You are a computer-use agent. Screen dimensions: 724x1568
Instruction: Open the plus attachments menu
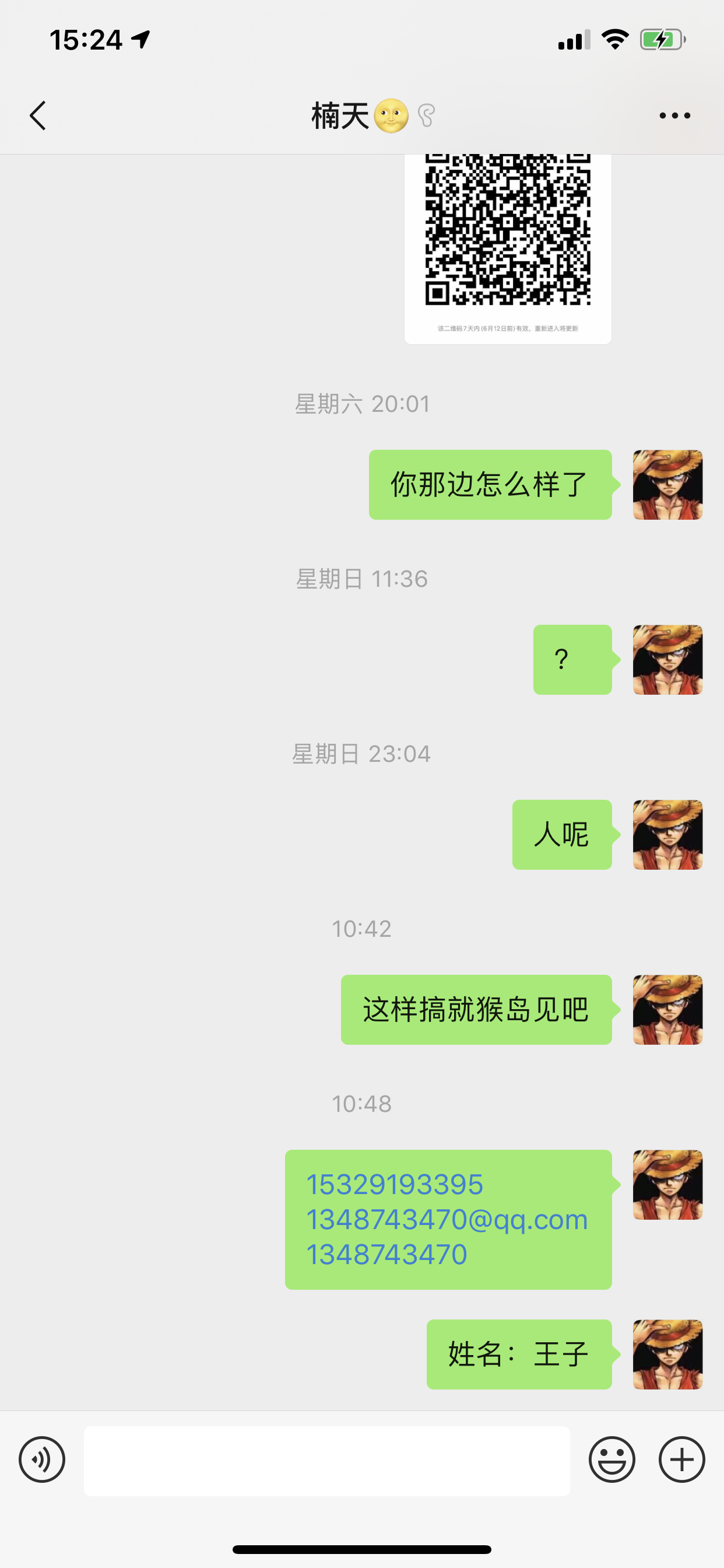tap(682, 1459)
